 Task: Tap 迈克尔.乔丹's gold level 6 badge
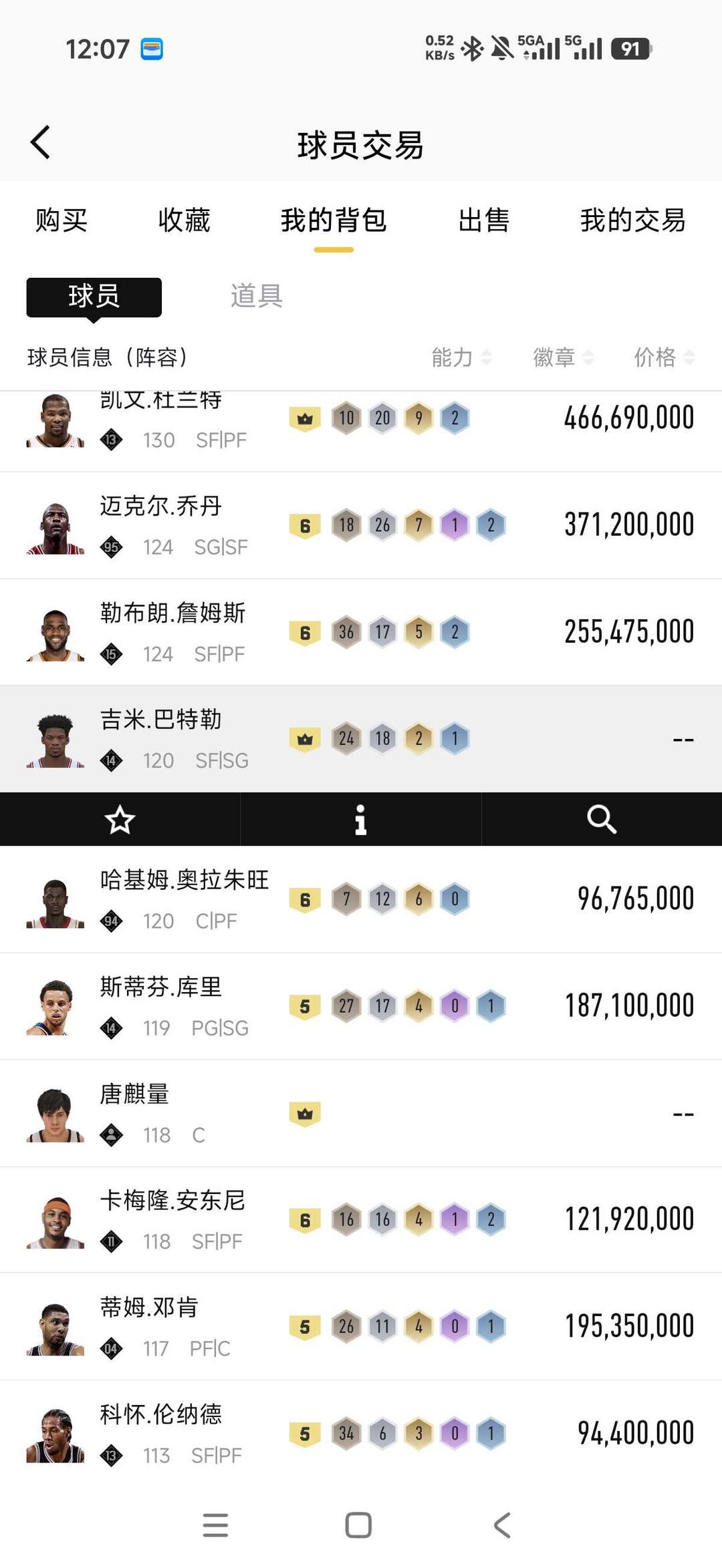[x=306, y=524]
